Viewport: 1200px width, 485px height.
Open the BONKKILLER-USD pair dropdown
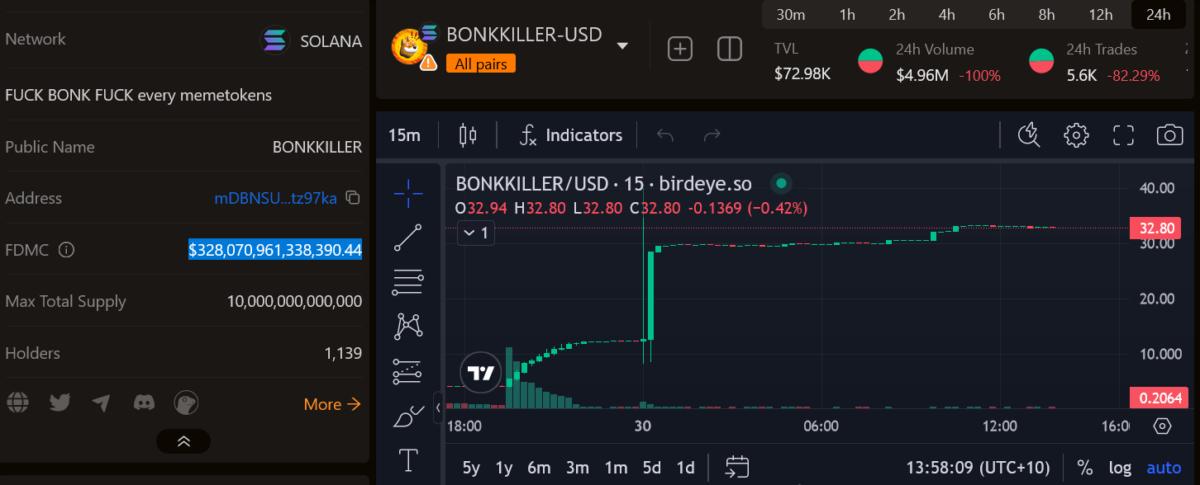click(622, 46)
